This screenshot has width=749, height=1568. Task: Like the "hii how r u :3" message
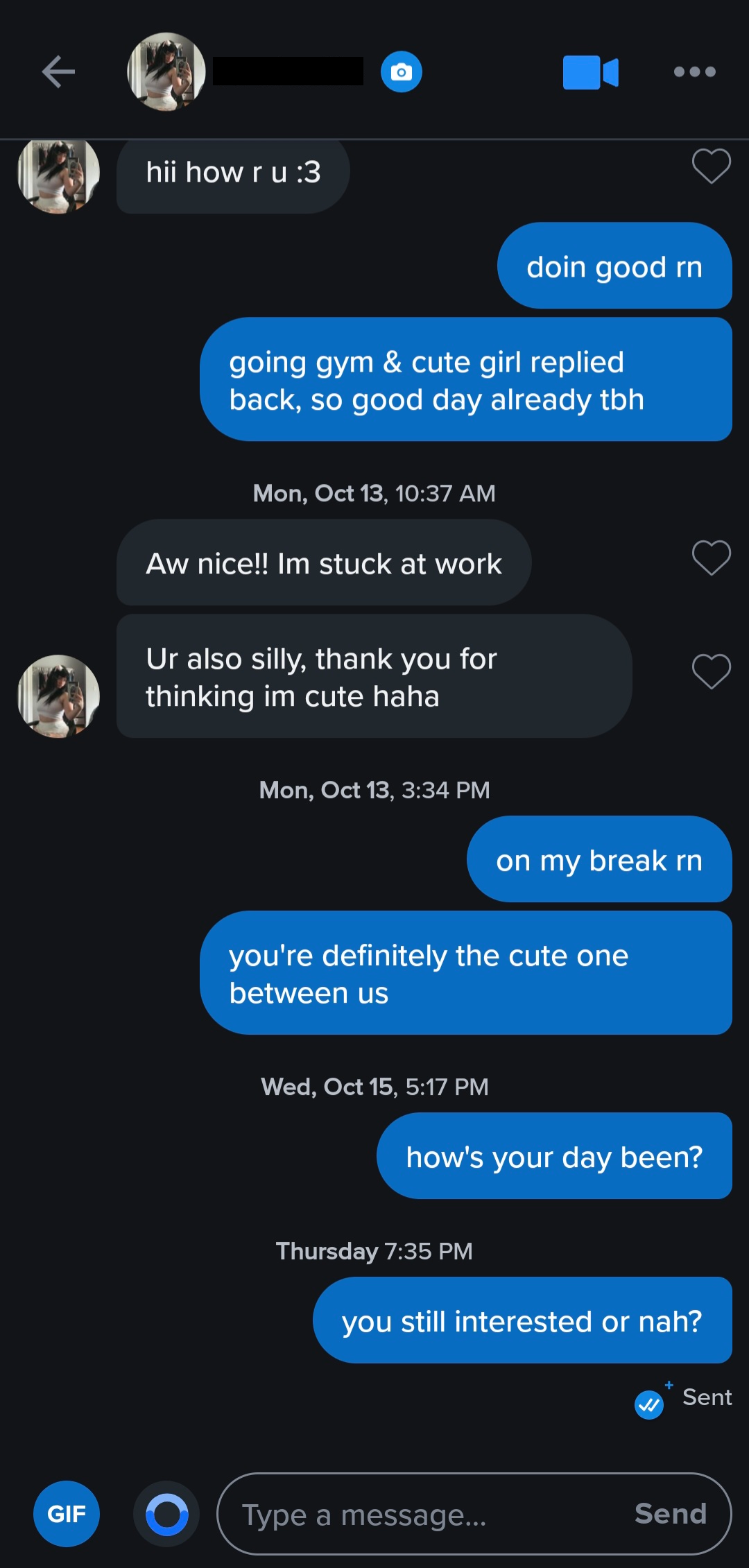pyautogui.click(x=711, y=166)
